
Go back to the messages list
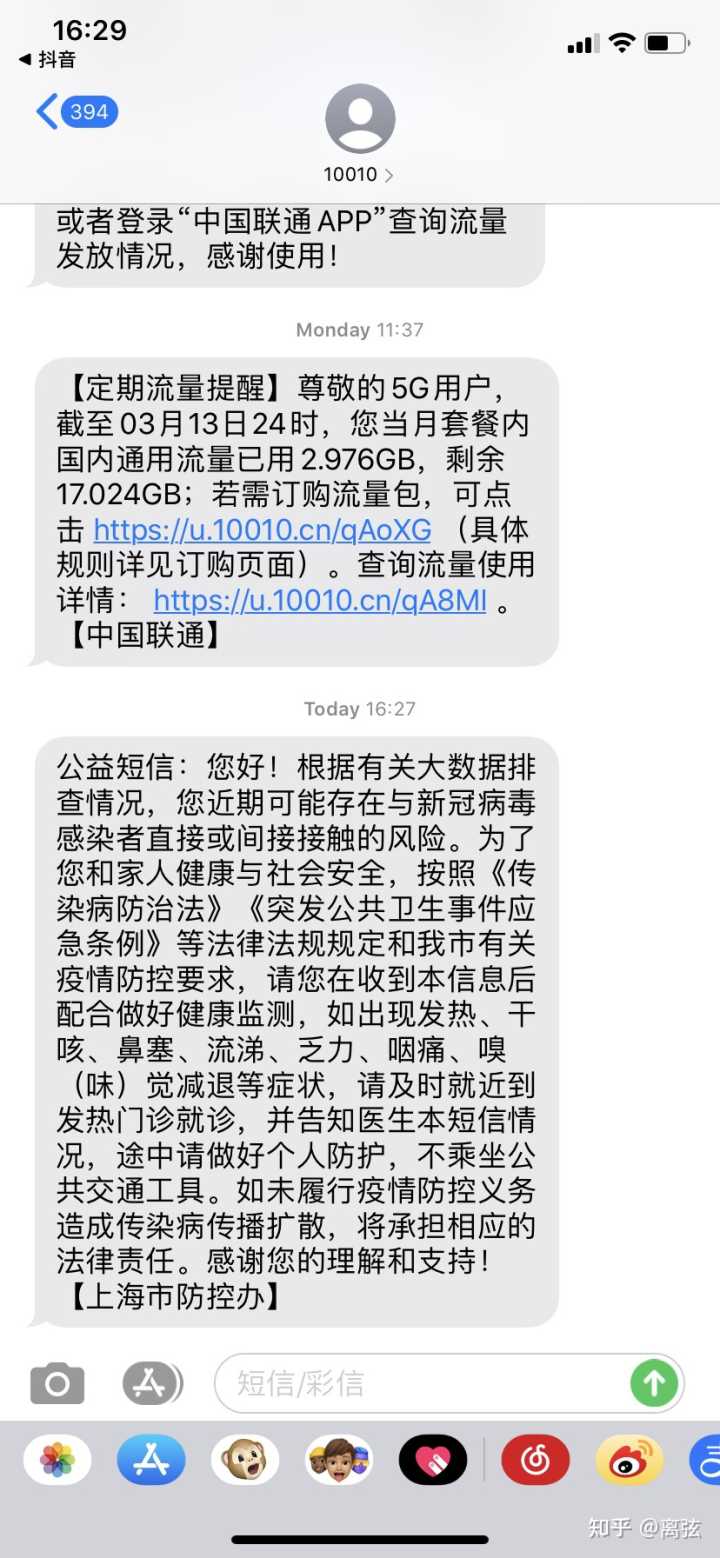pyautogui.click(x=76, y=111)
